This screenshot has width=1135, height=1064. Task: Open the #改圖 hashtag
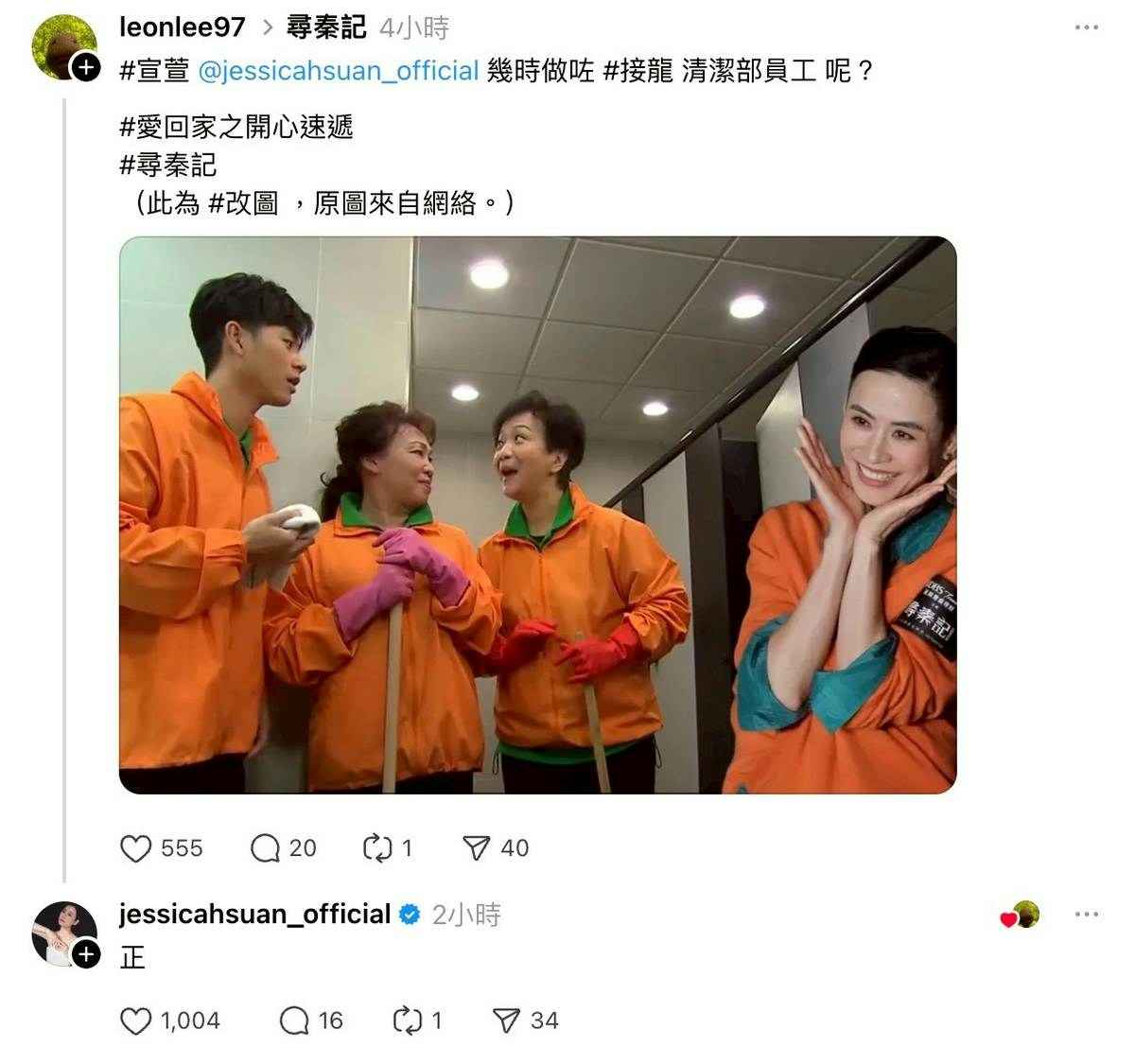[x=242, y=202]
